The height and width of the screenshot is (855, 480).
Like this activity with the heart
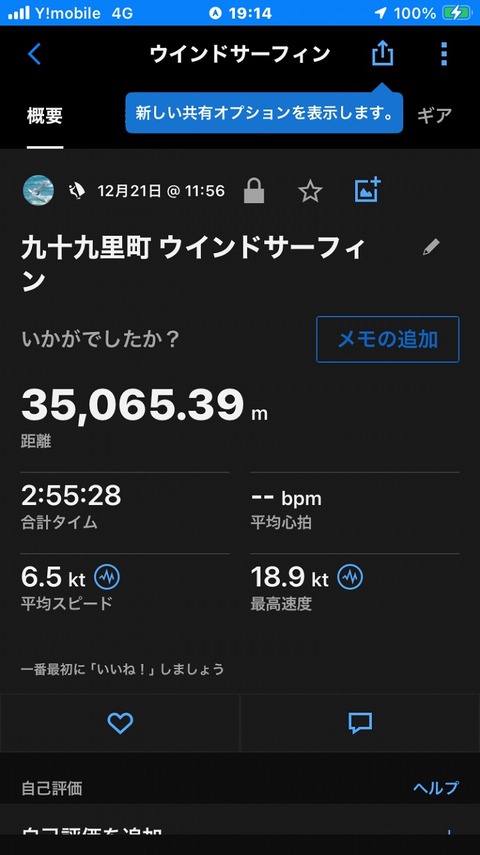coord(120,723)
